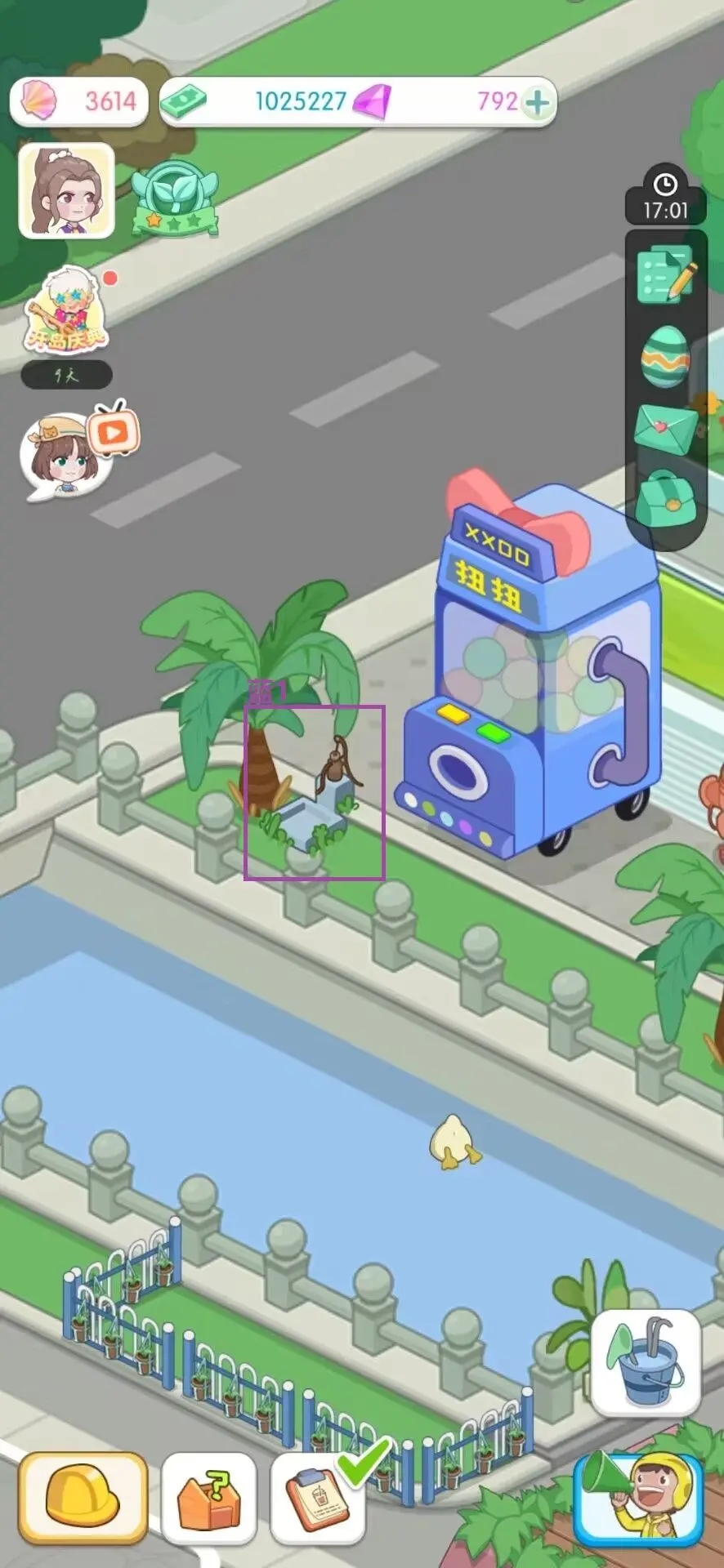Open the island celebration event icon
This screenshot has width=724, height=1568.
[66, 310]
